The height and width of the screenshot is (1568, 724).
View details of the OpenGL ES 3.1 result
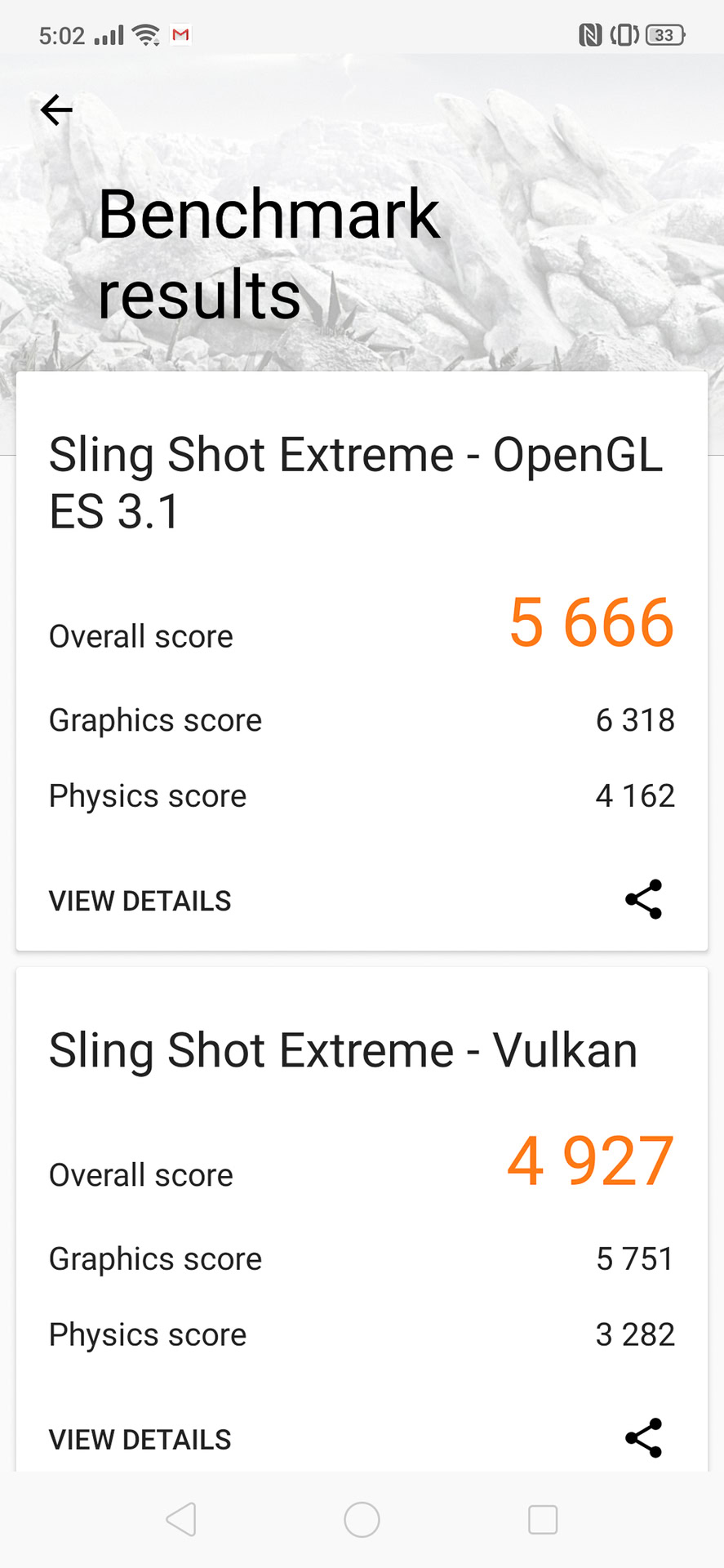pos(140,901)
